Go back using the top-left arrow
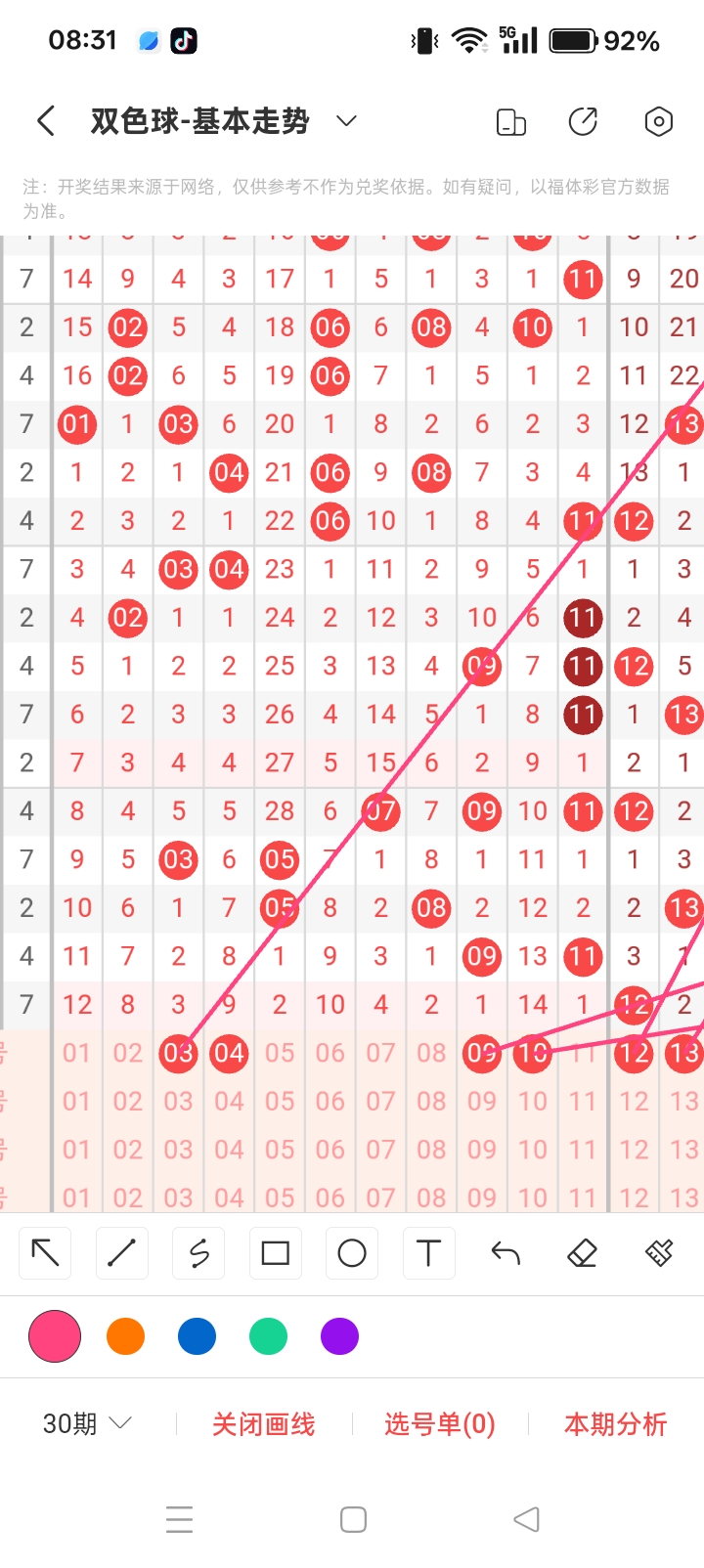Screen dimensions: 704x1568 coord(45,121)
